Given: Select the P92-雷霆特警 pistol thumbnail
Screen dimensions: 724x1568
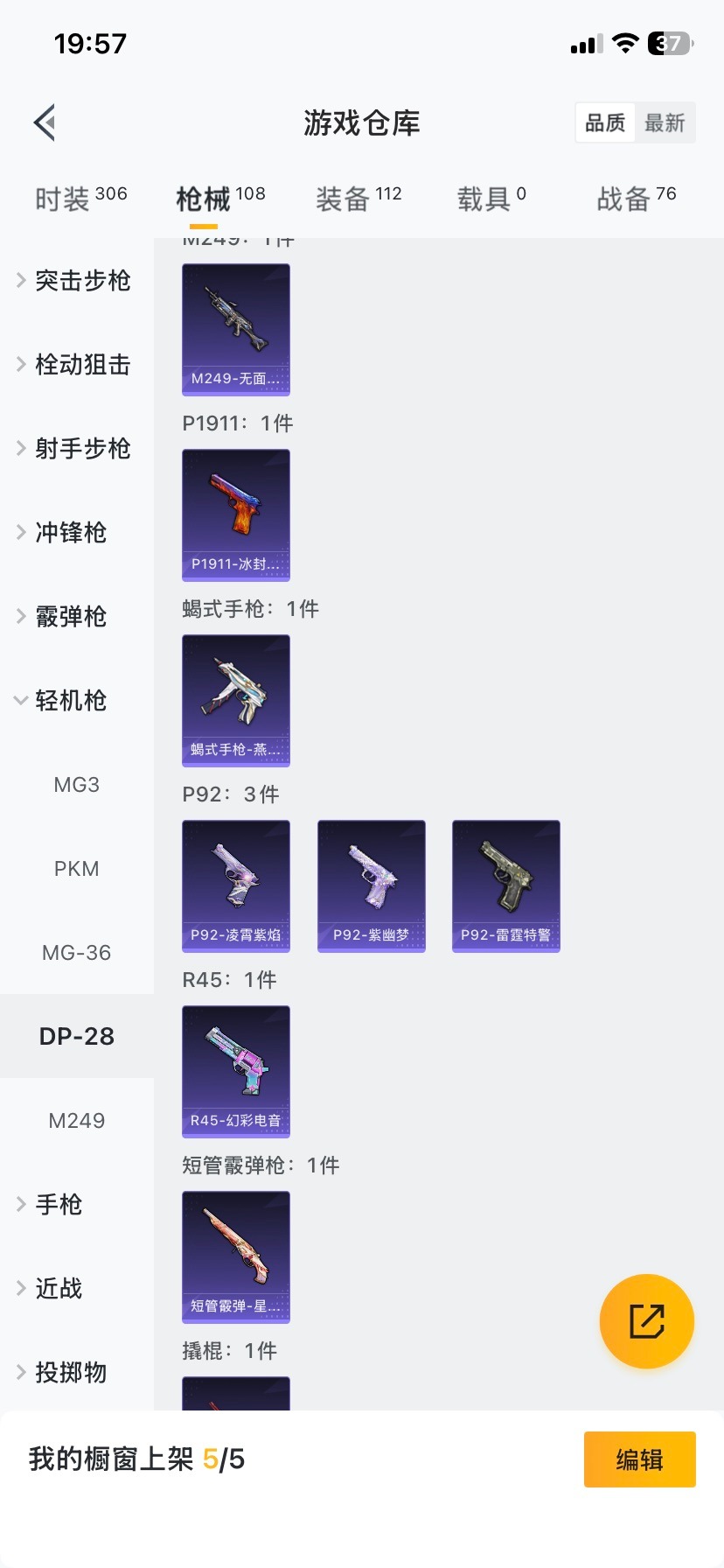Looking at the screenshot, I should click(x=505, y=886).
